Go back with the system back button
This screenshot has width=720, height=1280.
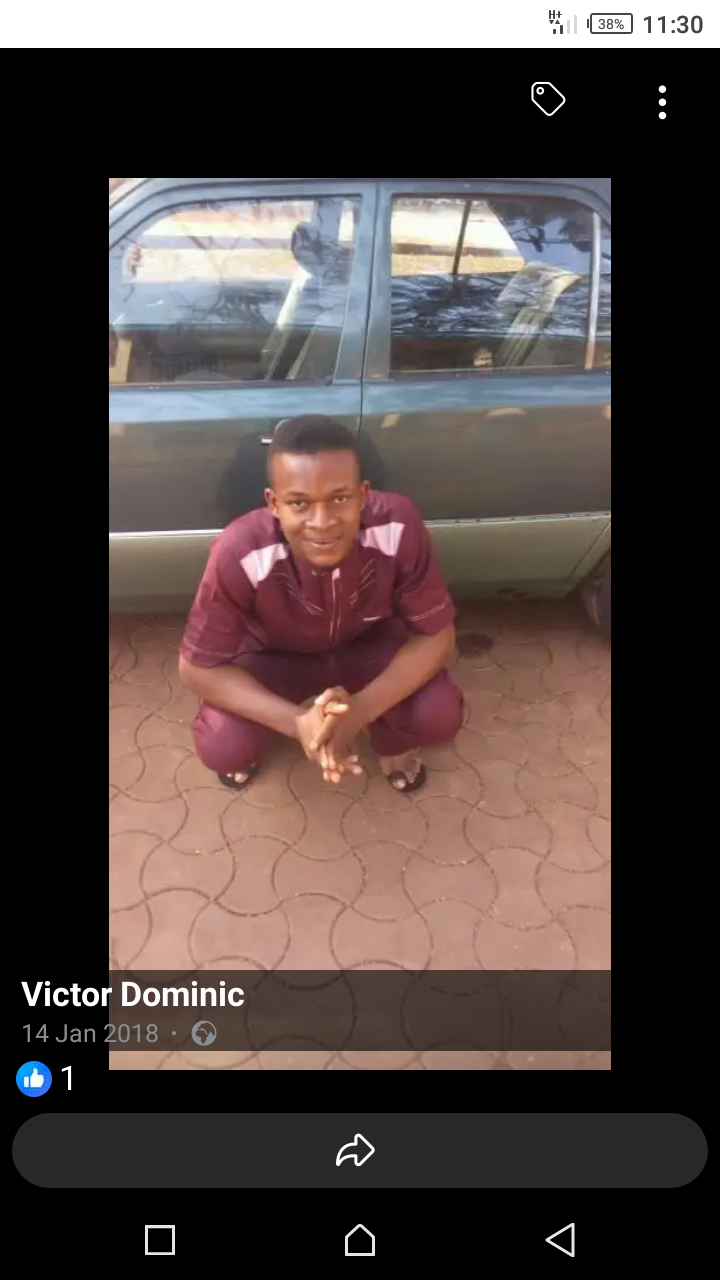560,1240
